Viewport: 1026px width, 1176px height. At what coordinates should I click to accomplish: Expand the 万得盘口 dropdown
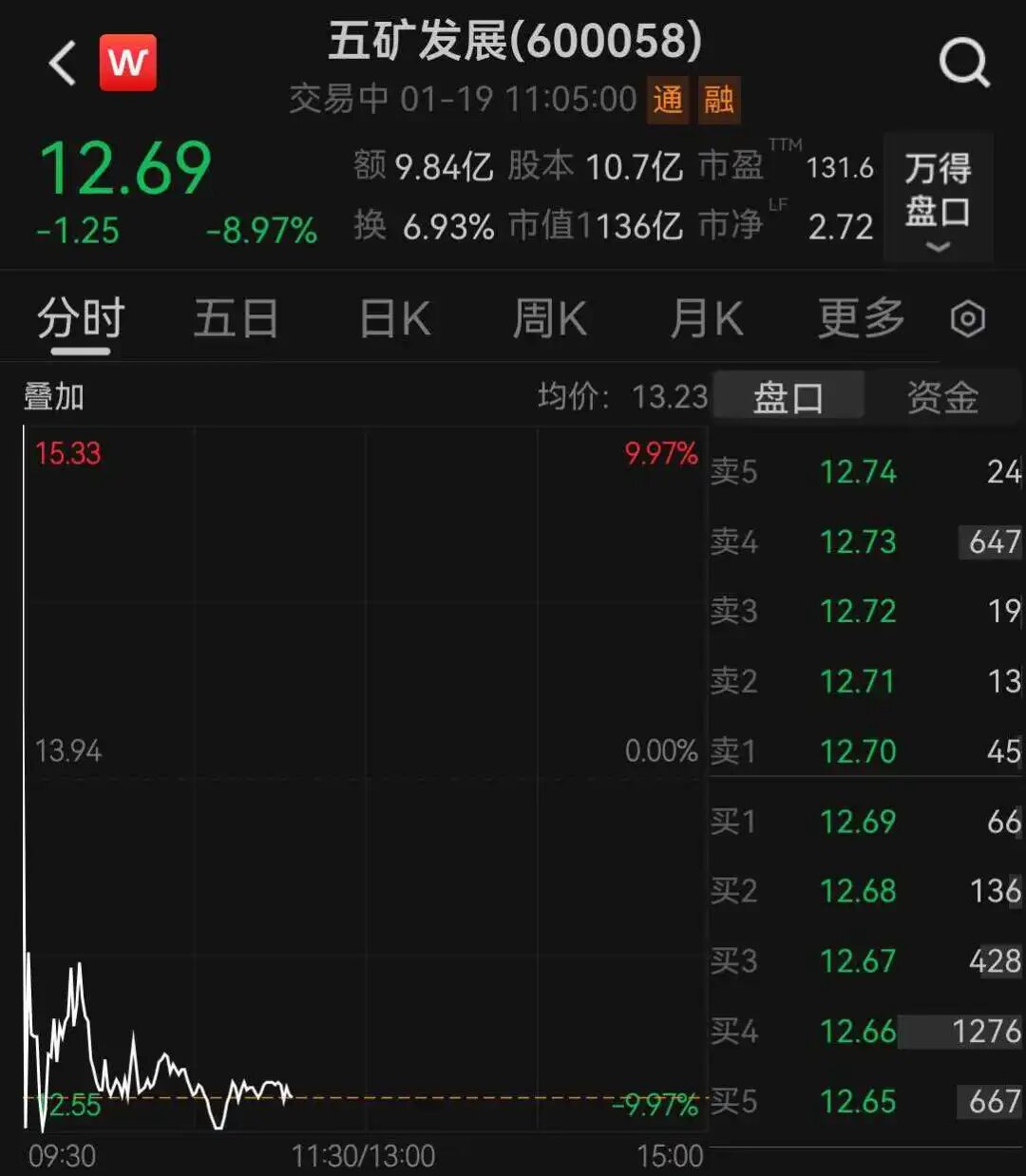pyautogui.click(x=938, y=199)
